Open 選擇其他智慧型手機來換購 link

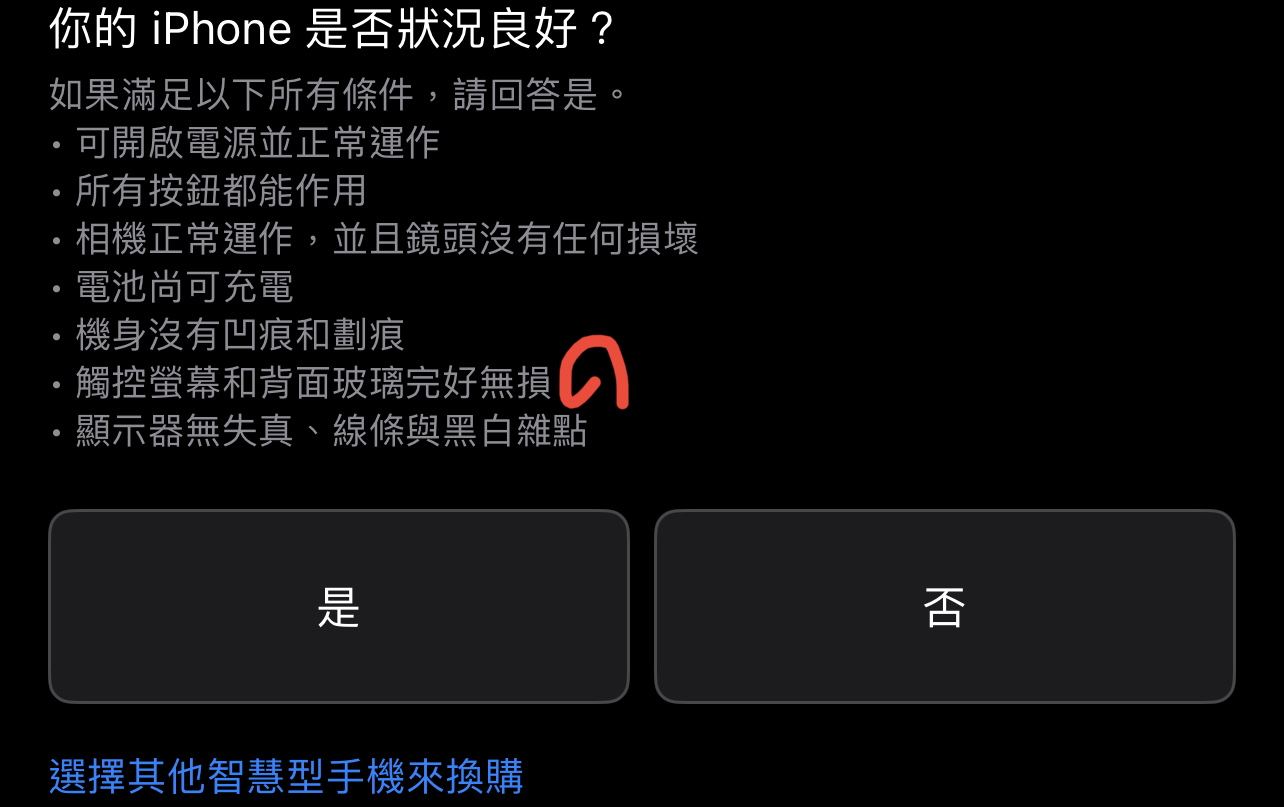[286, 776]
